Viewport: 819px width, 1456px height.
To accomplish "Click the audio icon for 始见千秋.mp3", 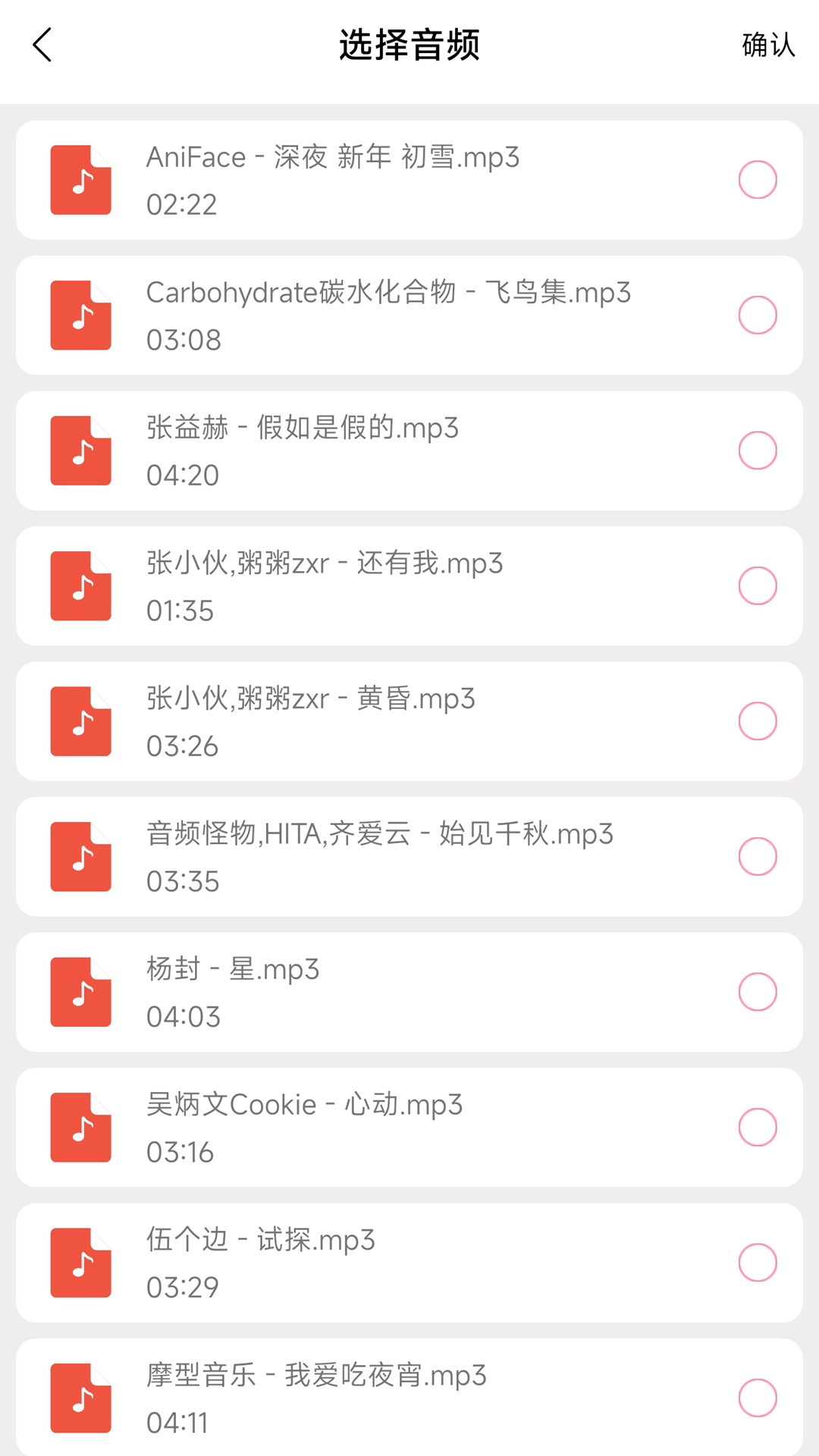I will [x=80, y=856].
